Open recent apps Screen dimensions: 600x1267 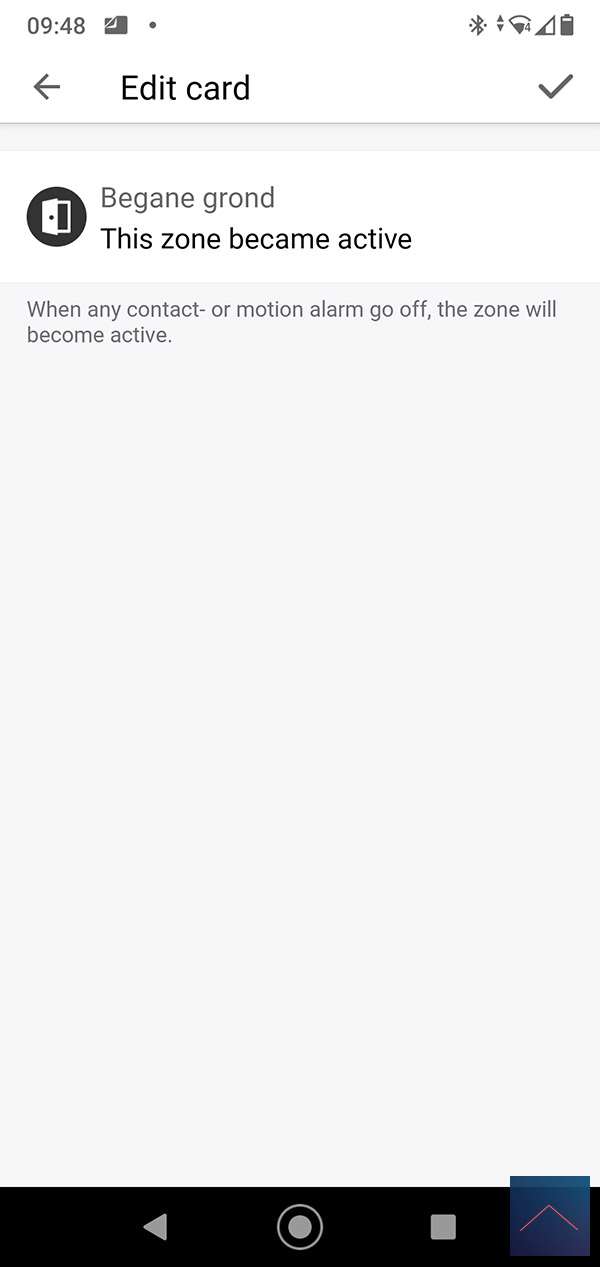[x=442, y=1226]
